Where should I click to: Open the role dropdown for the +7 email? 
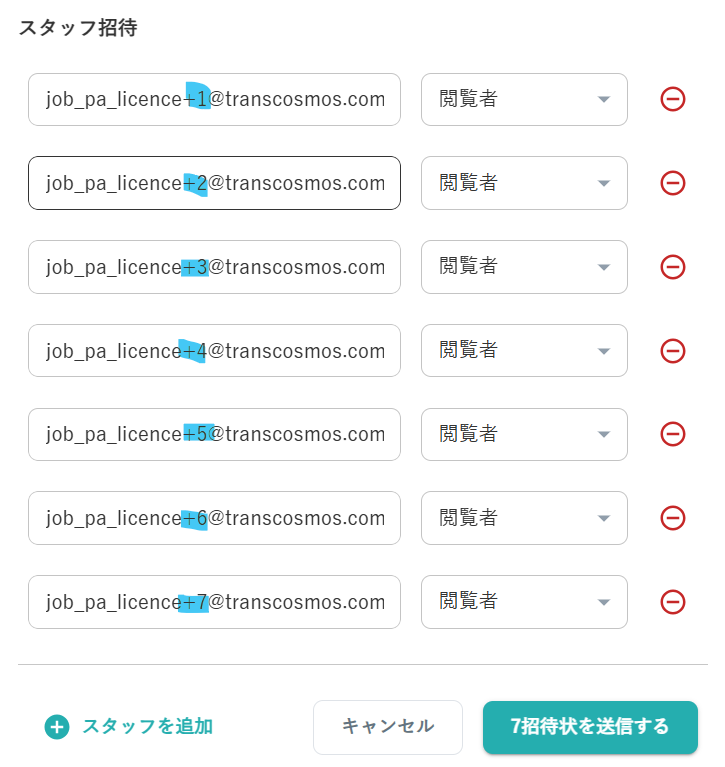[x=524, y=602]
